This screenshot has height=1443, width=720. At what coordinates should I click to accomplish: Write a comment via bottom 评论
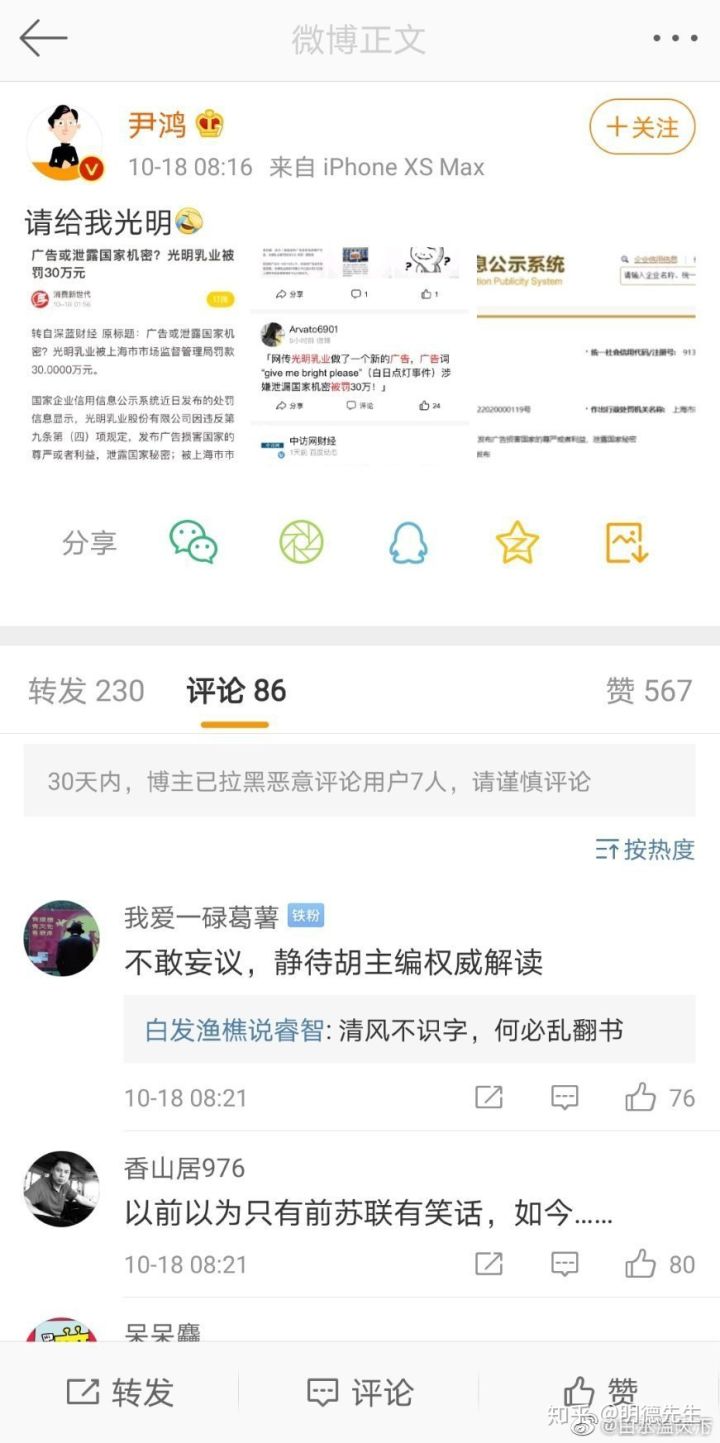point(360,1392)
